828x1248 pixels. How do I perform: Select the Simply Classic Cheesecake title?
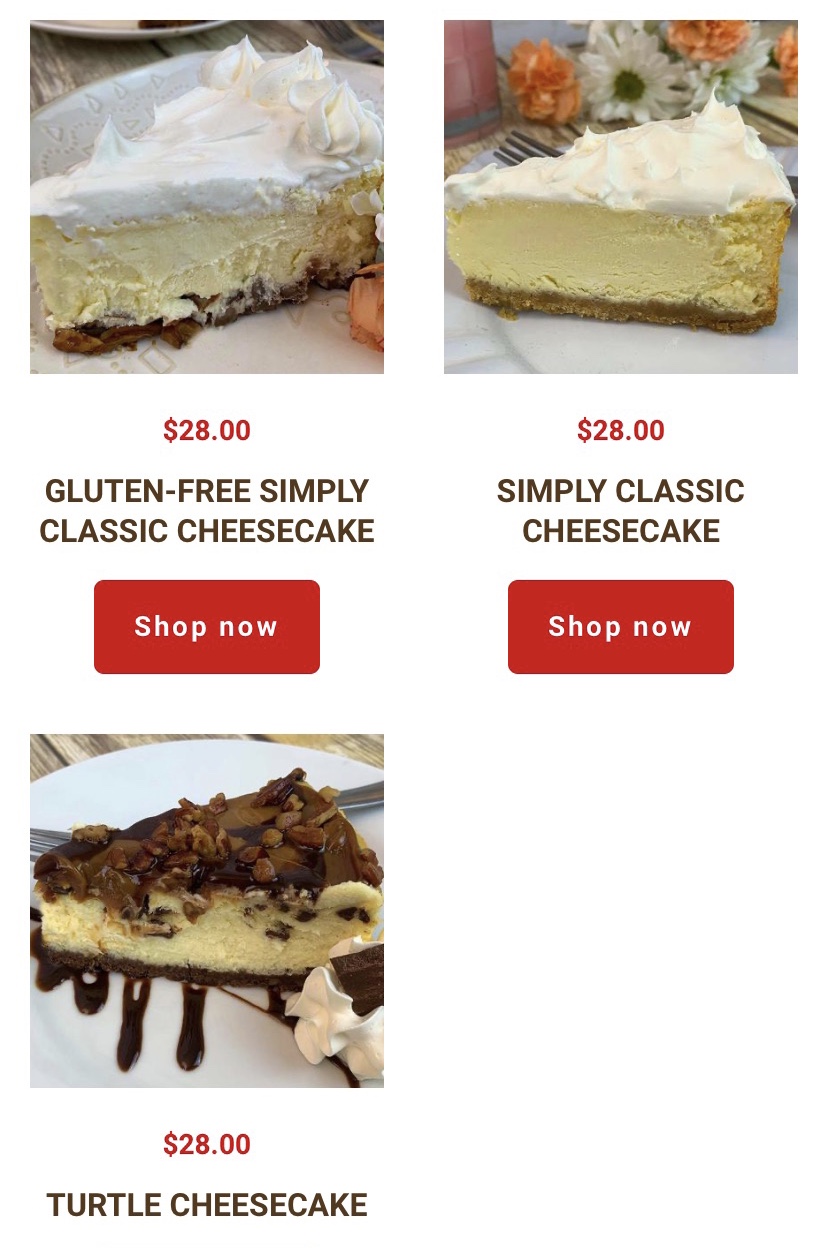[x=620, y=511]
